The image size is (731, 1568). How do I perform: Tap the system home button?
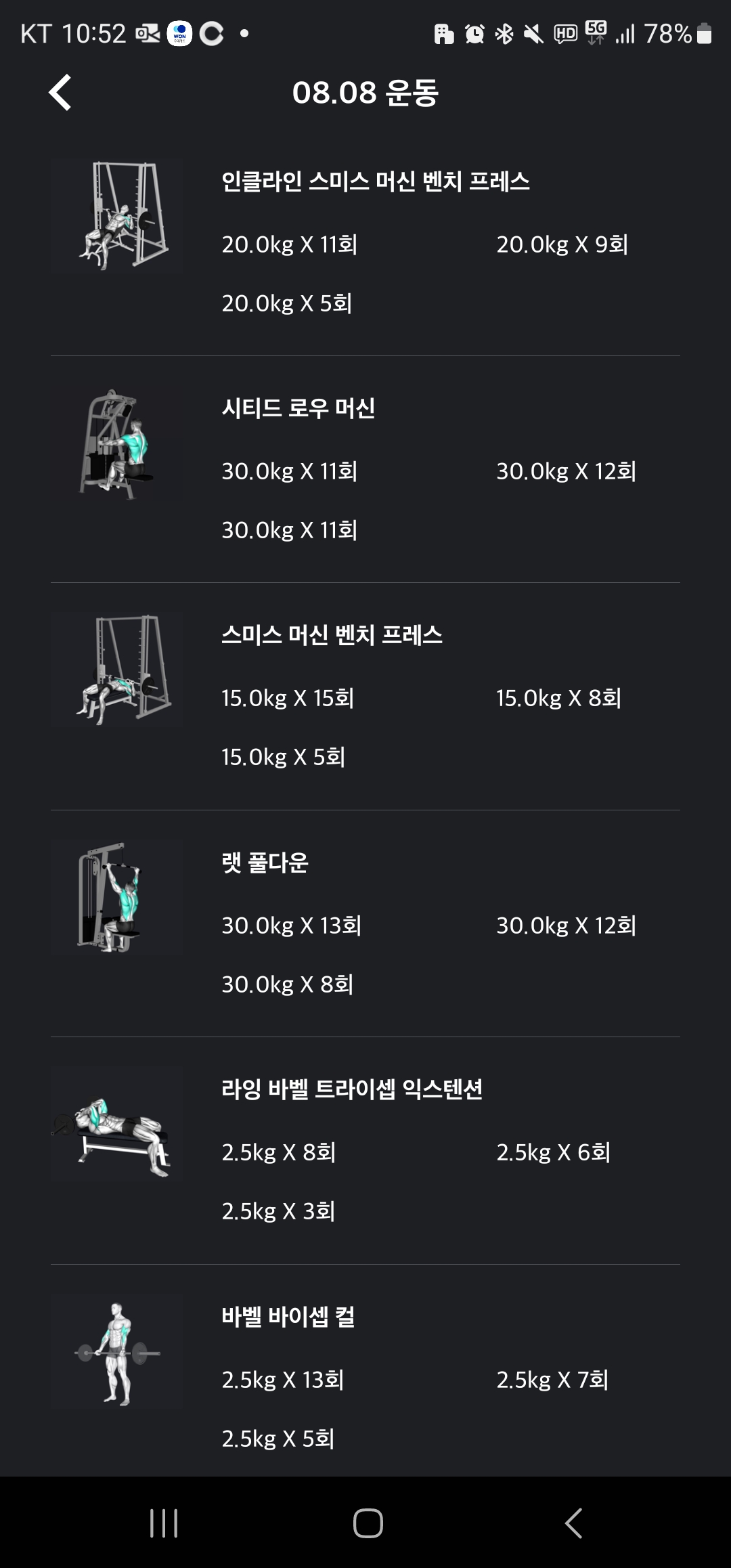pyautogui.click(x=368, y=1523)
